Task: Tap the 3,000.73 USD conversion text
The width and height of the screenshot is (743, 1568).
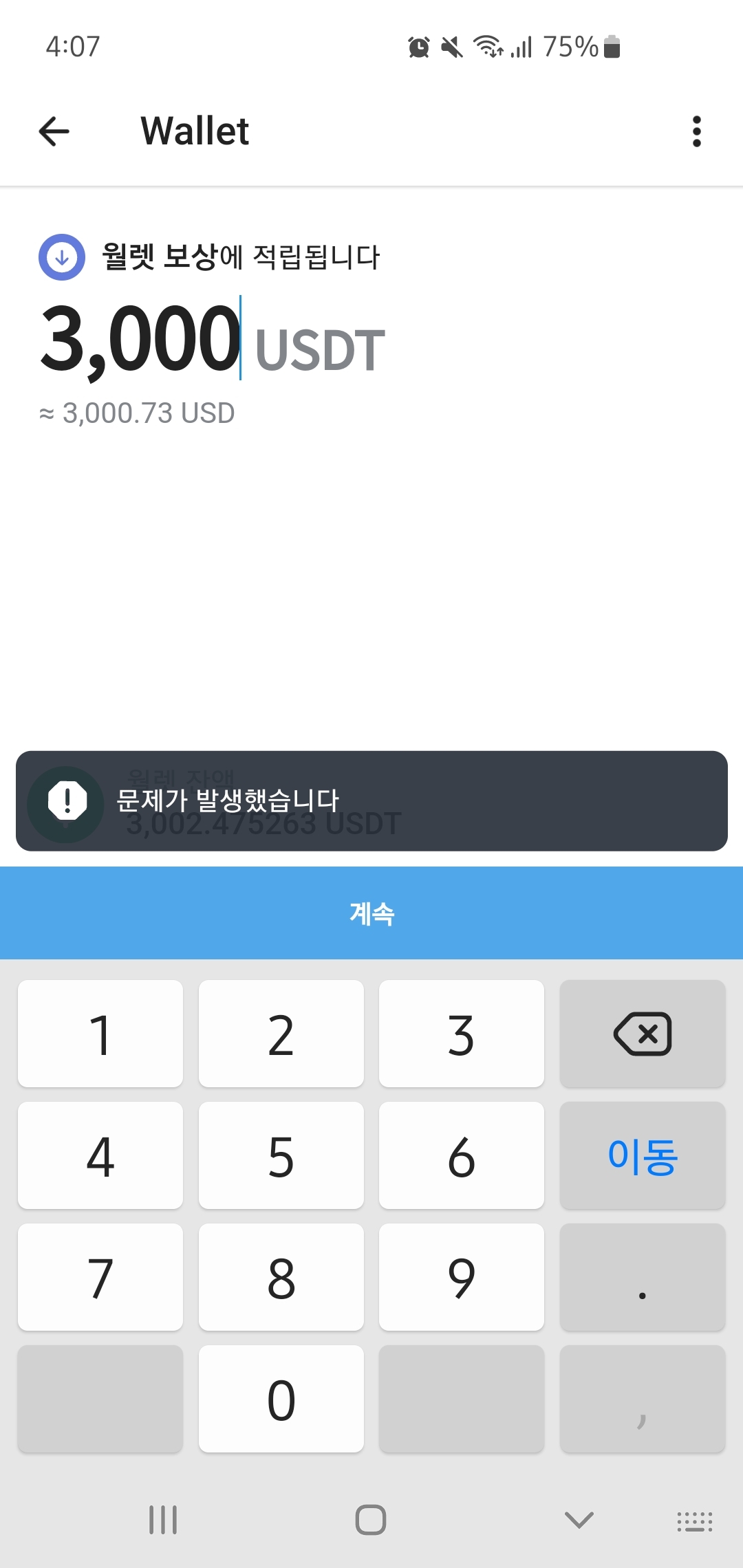Action: pos(136,413)
